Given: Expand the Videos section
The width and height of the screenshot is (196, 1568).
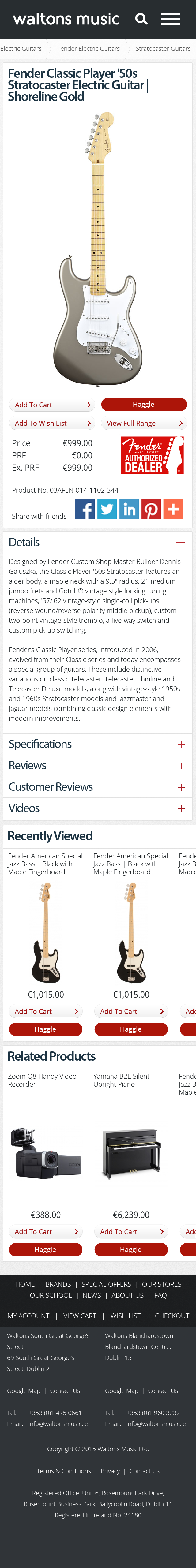Looking at the screenshot, I should [181, 808].
